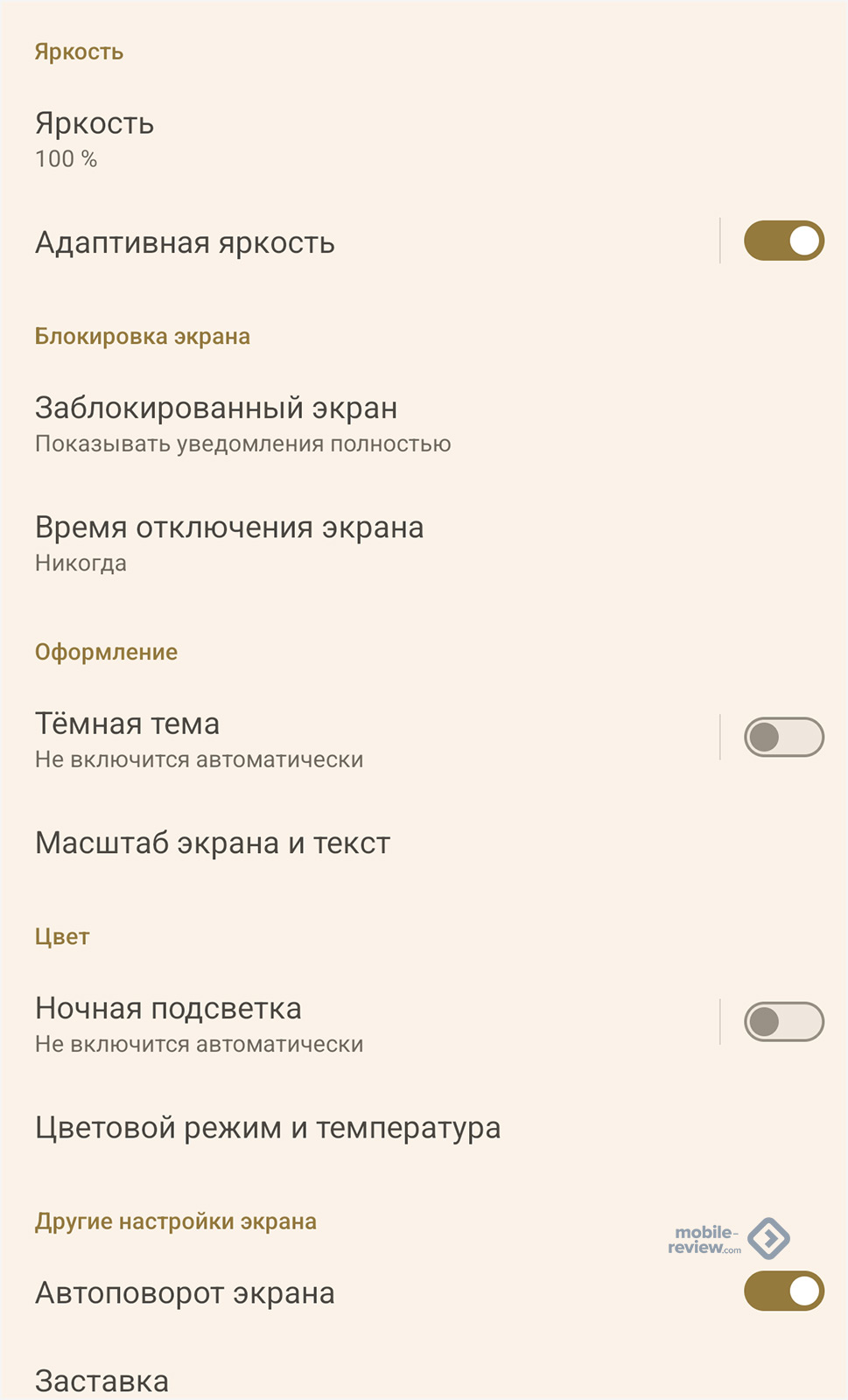The image size is (848, 1400).
Task: Open Время отключения экрана setting
Action: point(229,542)
